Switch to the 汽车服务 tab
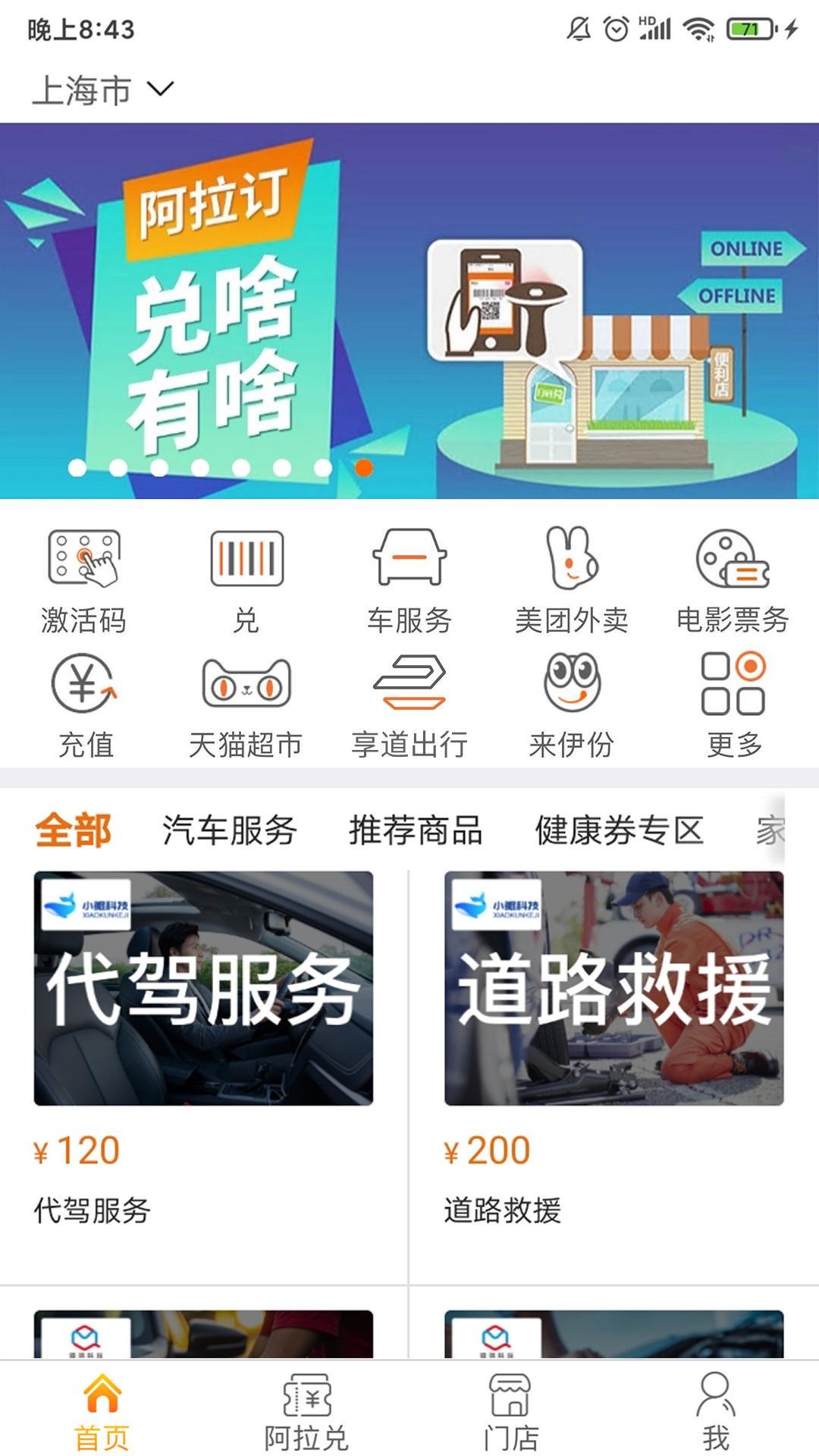The height and width of the screenshot is (1456, 819). 227,830
